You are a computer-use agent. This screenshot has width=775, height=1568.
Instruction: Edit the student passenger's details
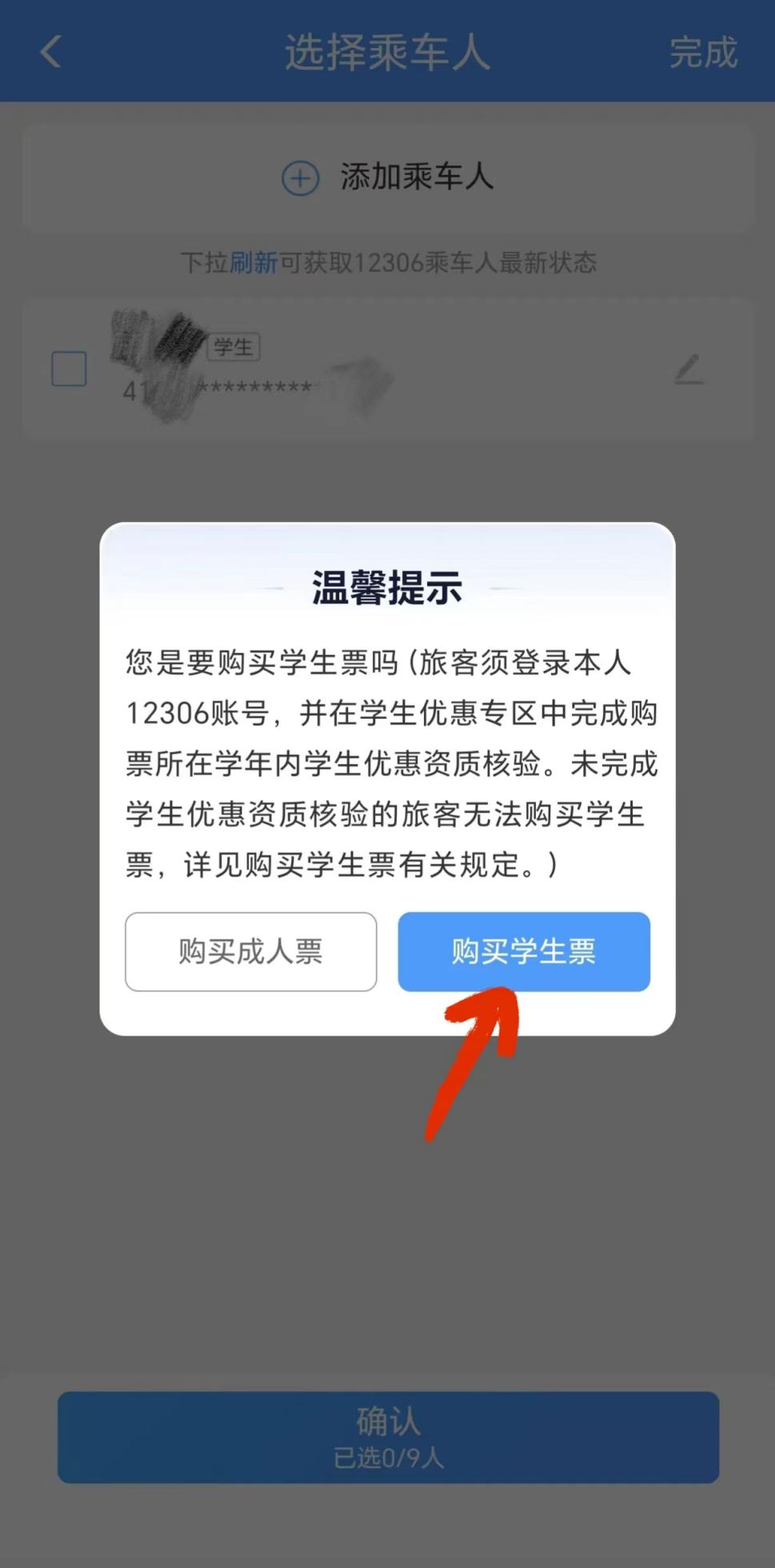pyautogui.click(x=689, y=369)
